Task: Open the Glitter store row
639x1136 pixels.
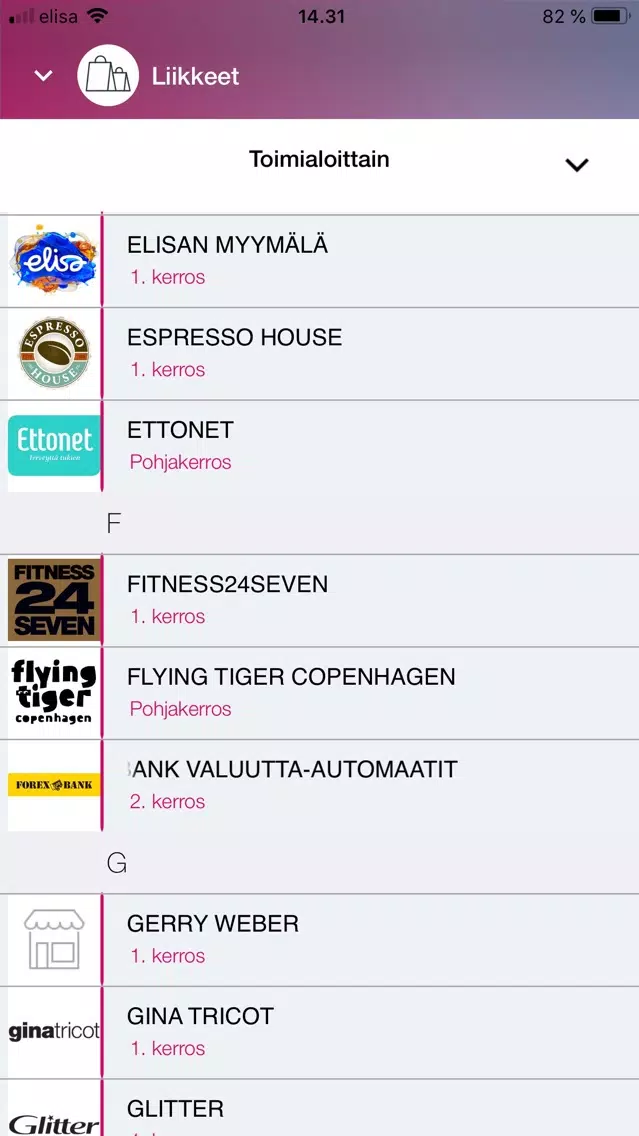Action: click(320, 1108)
